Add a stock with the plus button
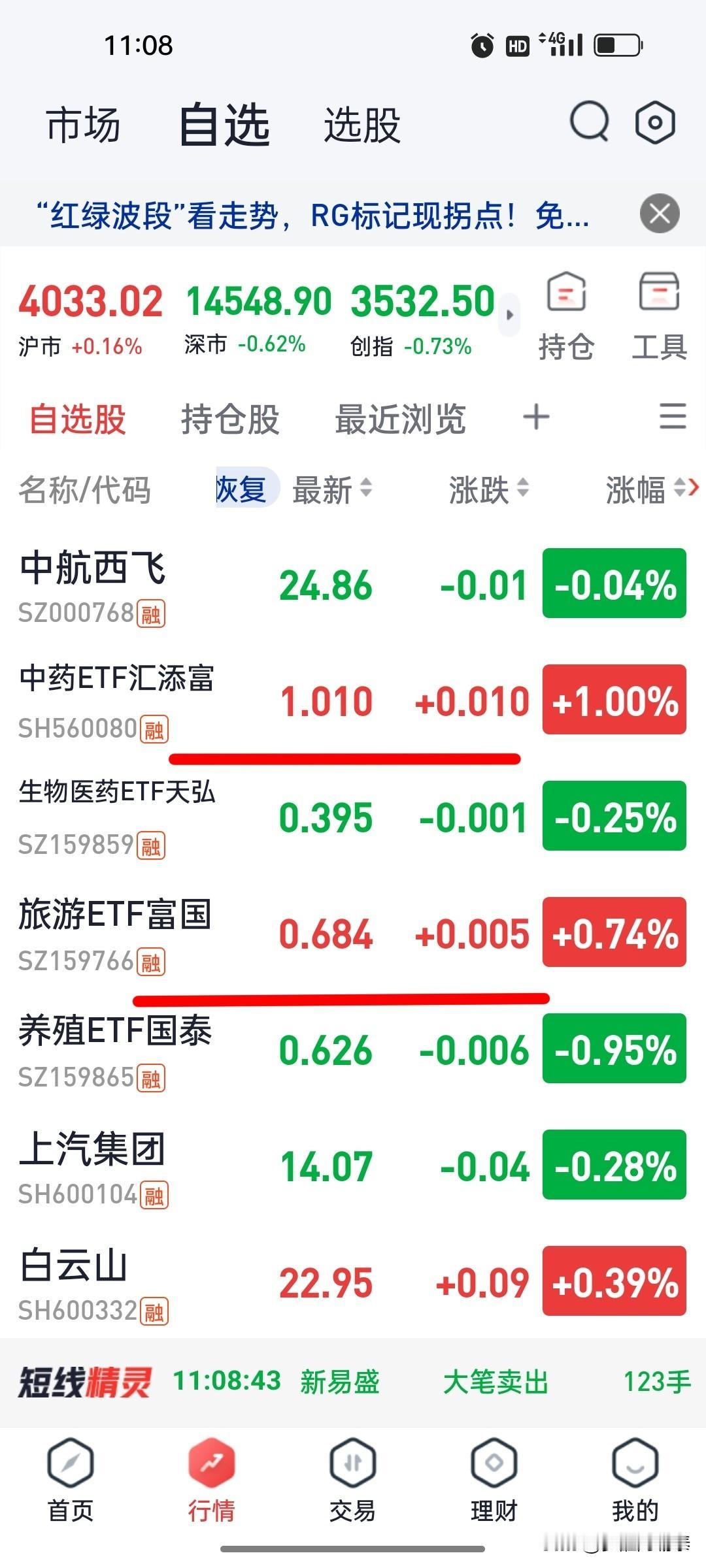 (x=536, y=418)
